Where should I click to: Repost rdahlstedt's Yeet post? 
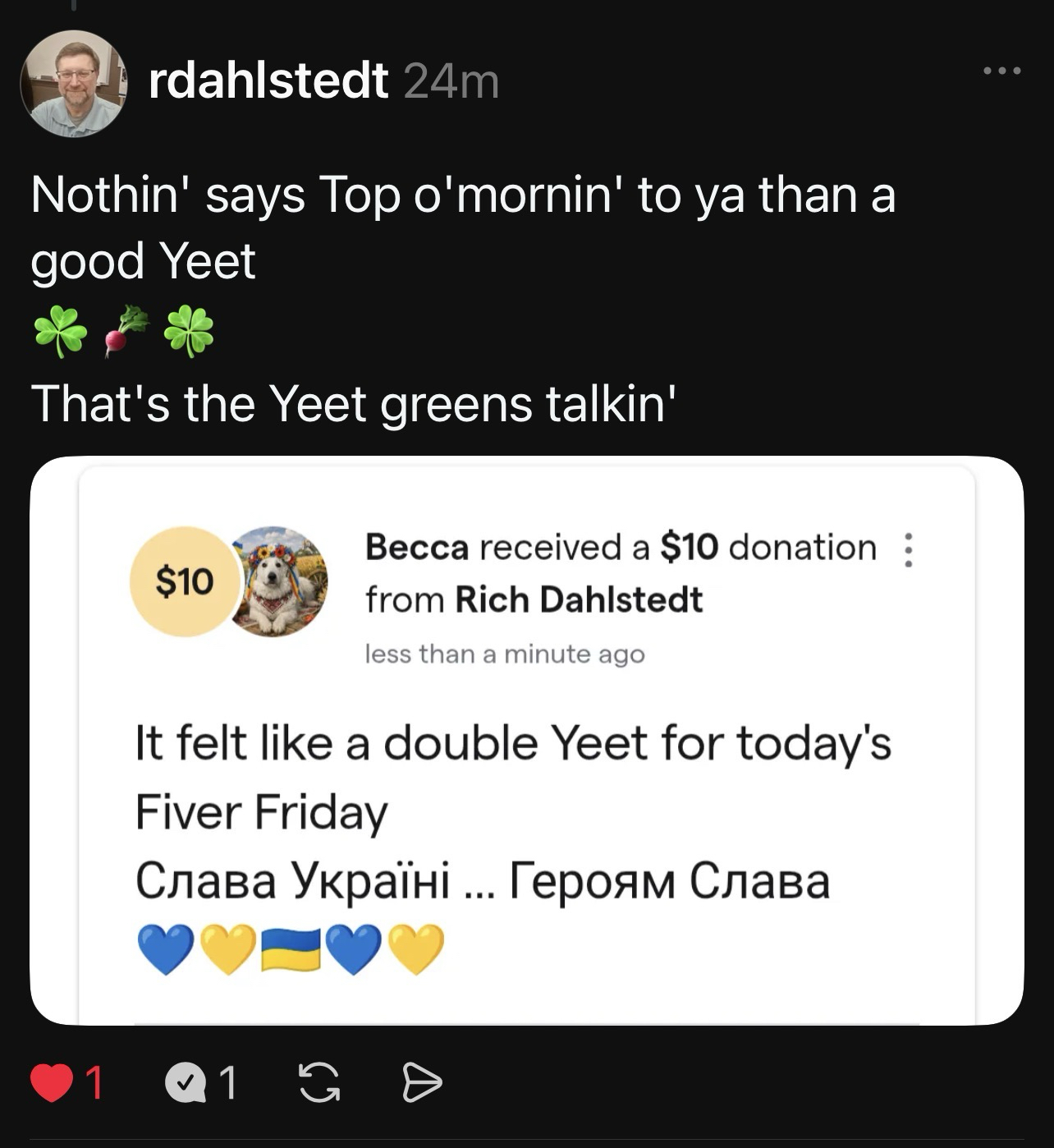point(319,1082)
